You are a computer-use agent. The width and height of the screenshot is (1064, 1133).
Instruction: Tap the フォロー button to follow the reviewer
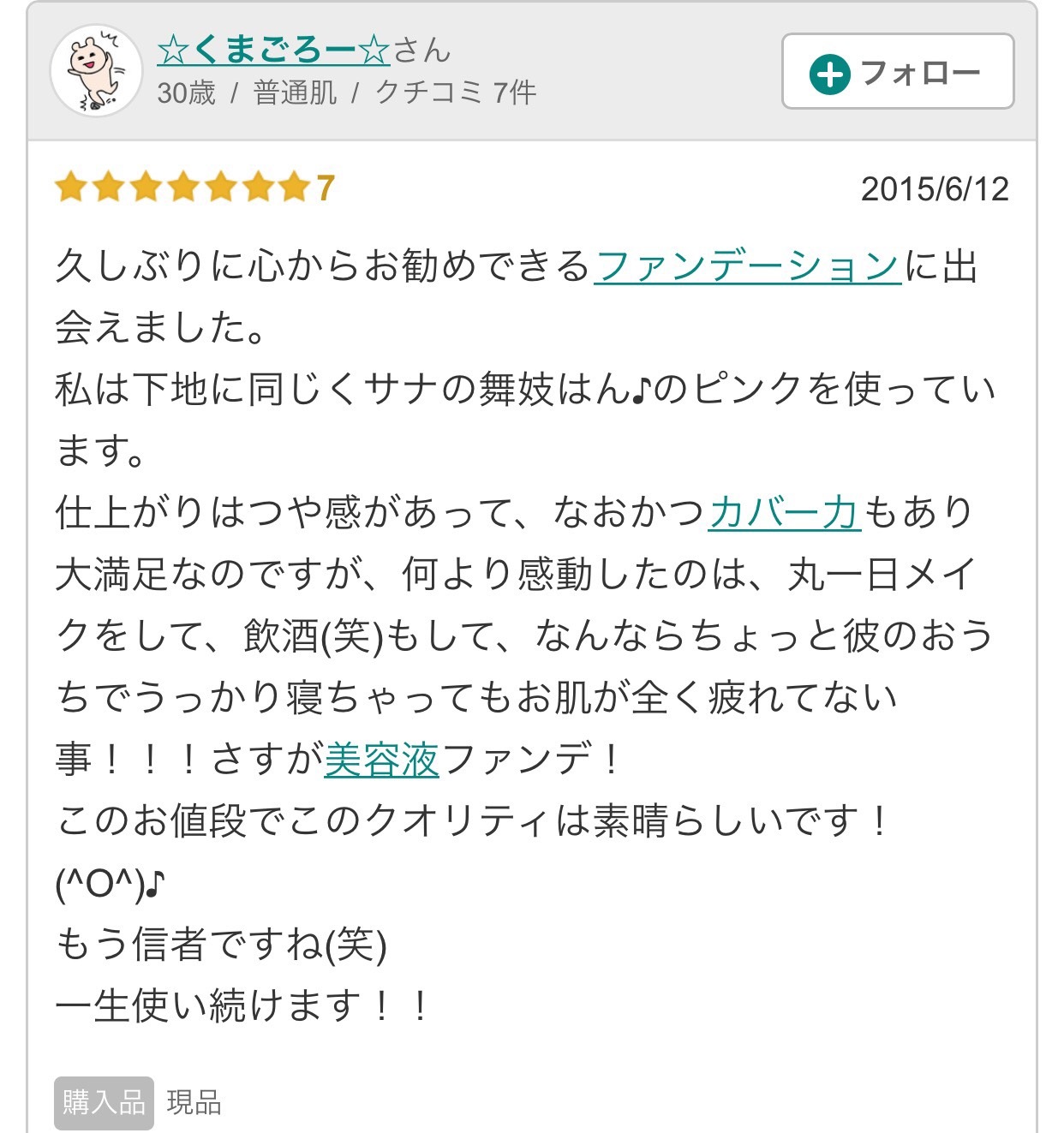[x=897, y=72]
